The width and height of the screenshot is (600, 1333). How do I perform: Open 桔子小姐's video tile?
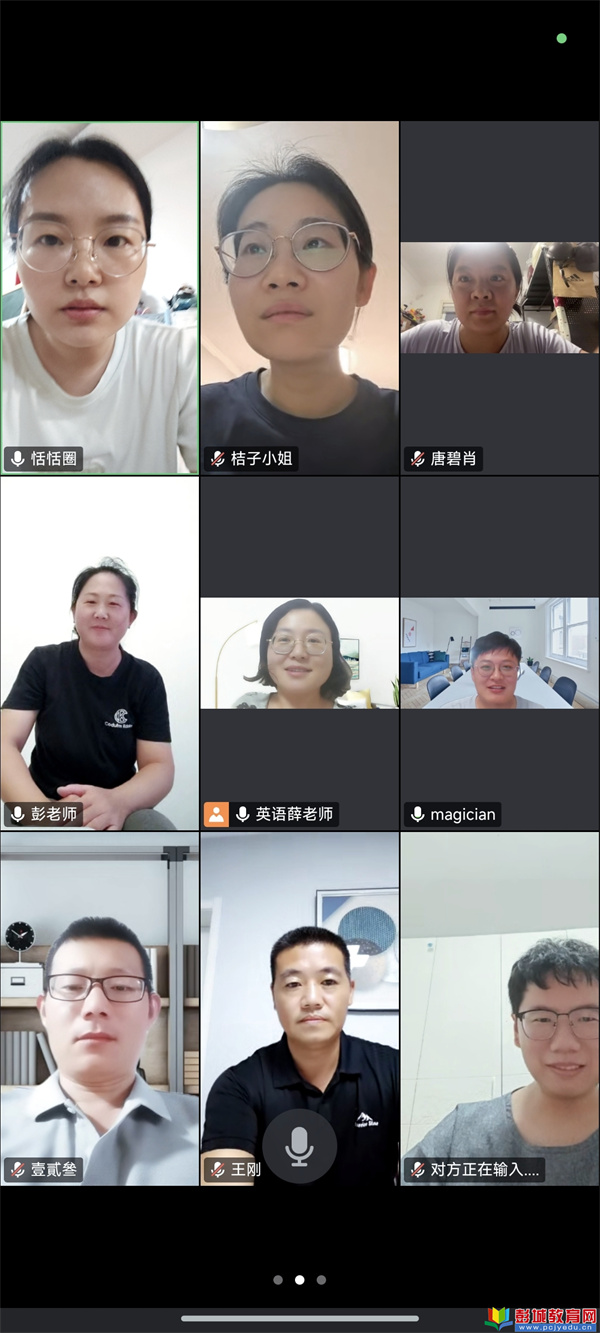click(x=299, y=298)
